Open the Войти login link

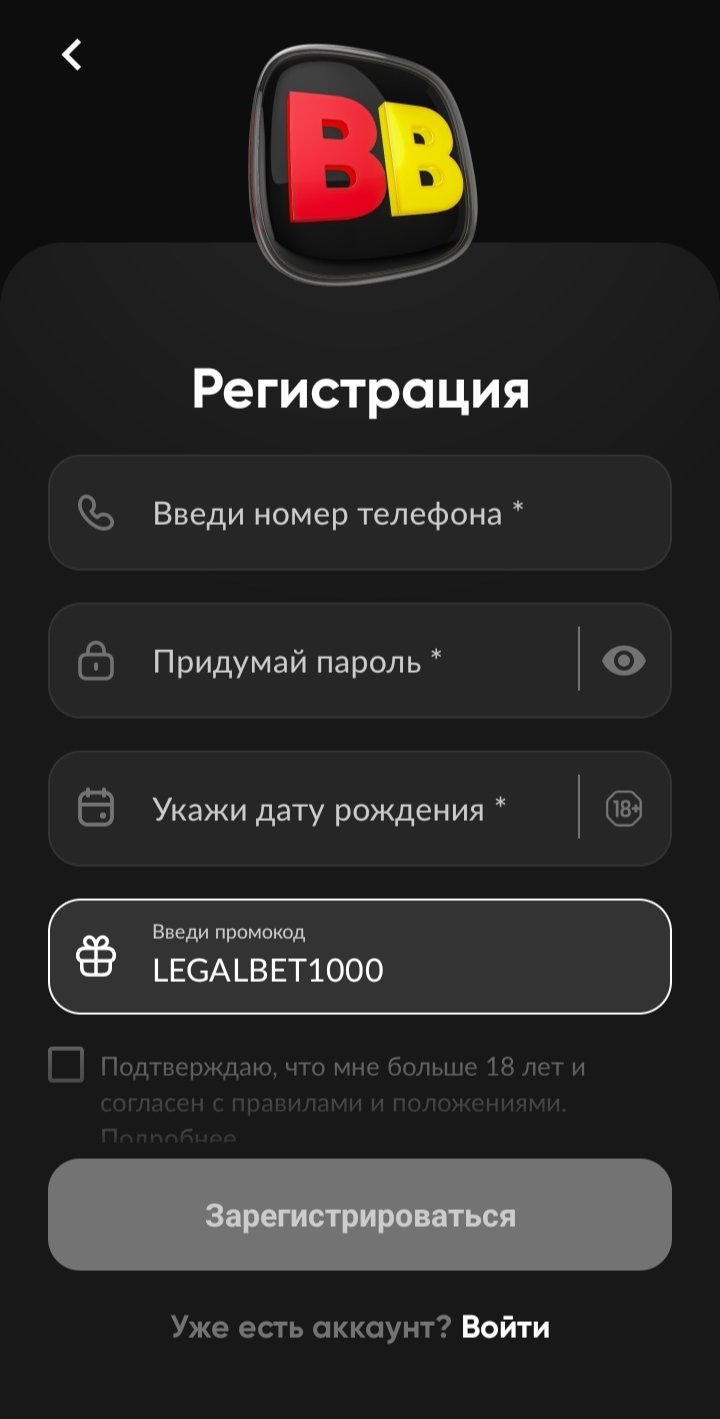pyautogui.click(x=505, y=1327)
